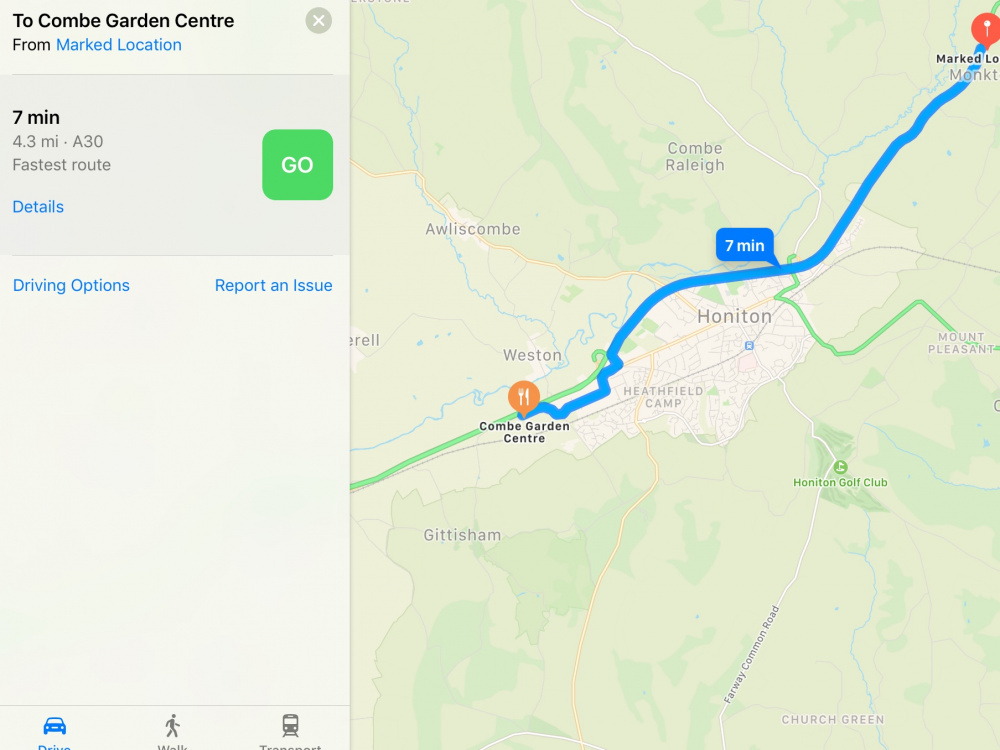Screen dimensions: 1000x750
Task: Close the directions panel
Action: (x=318, y=20)
